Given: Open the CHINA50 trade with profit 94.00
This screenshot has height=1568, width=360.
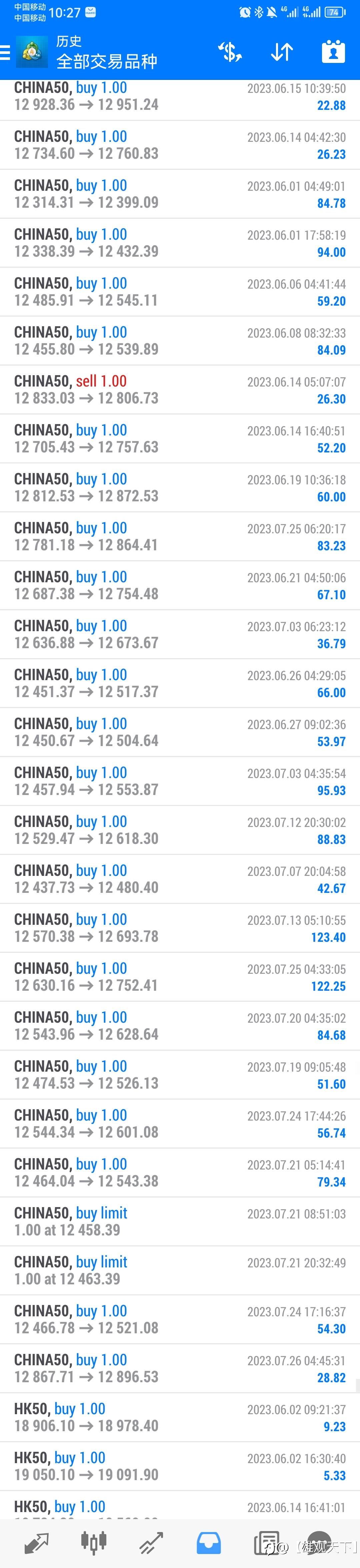Looking at the screenshot, I should point(180,243).
